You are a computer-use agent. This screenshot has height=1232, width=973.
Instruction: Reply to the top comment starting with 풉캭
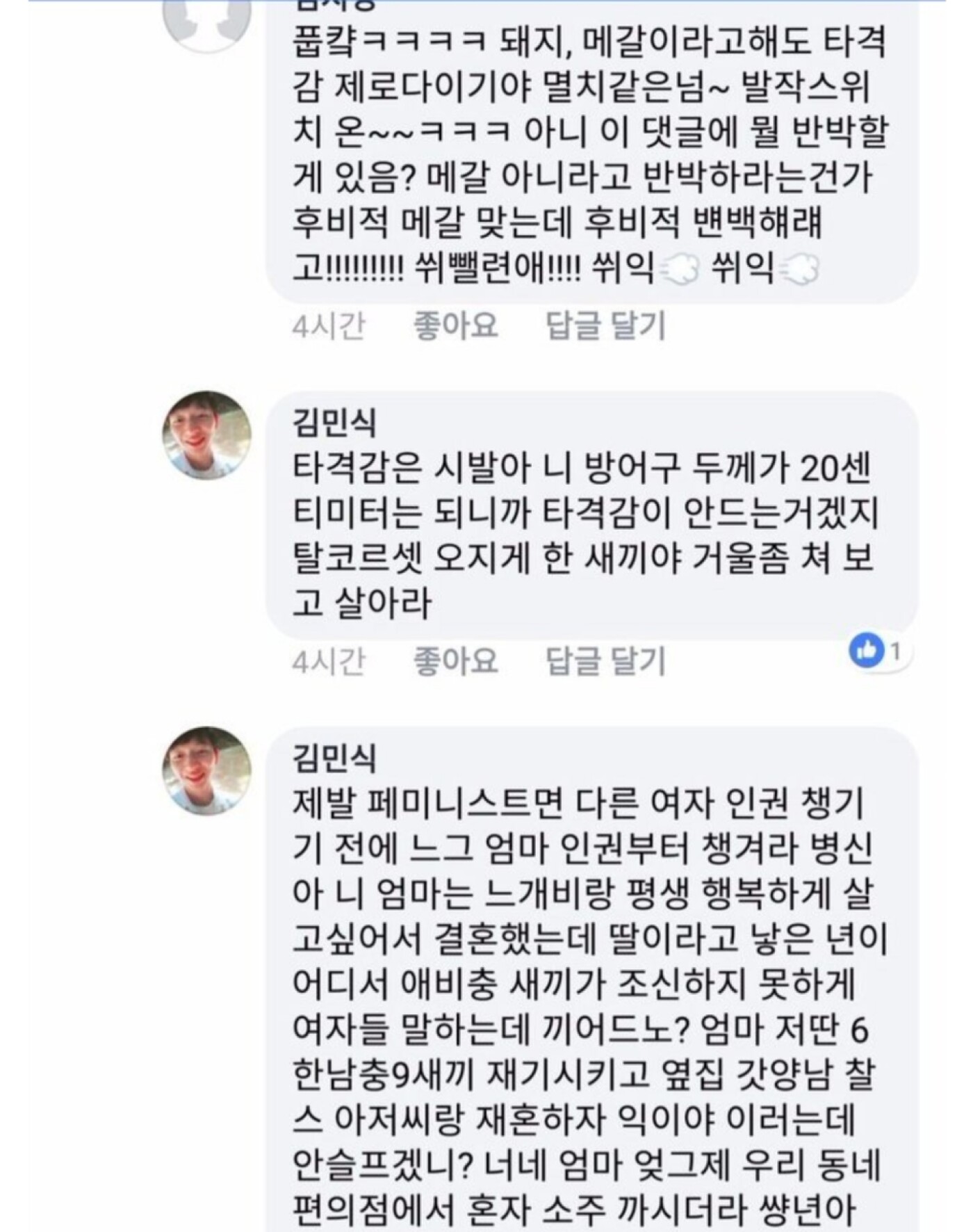605,325
